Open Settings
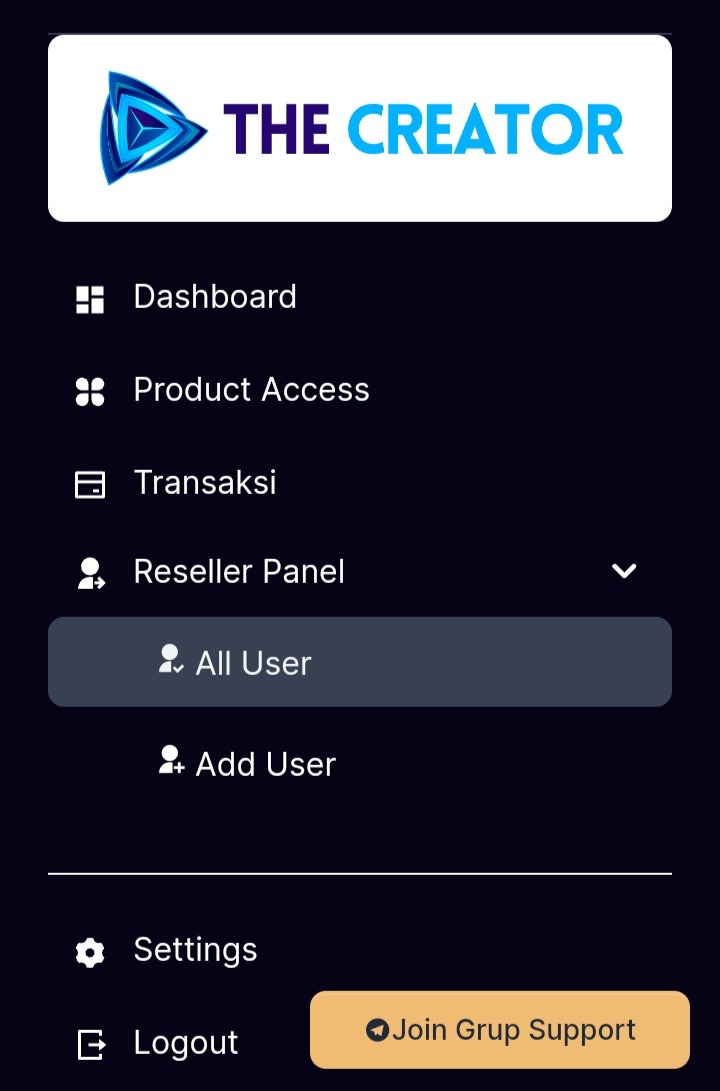 195,950
